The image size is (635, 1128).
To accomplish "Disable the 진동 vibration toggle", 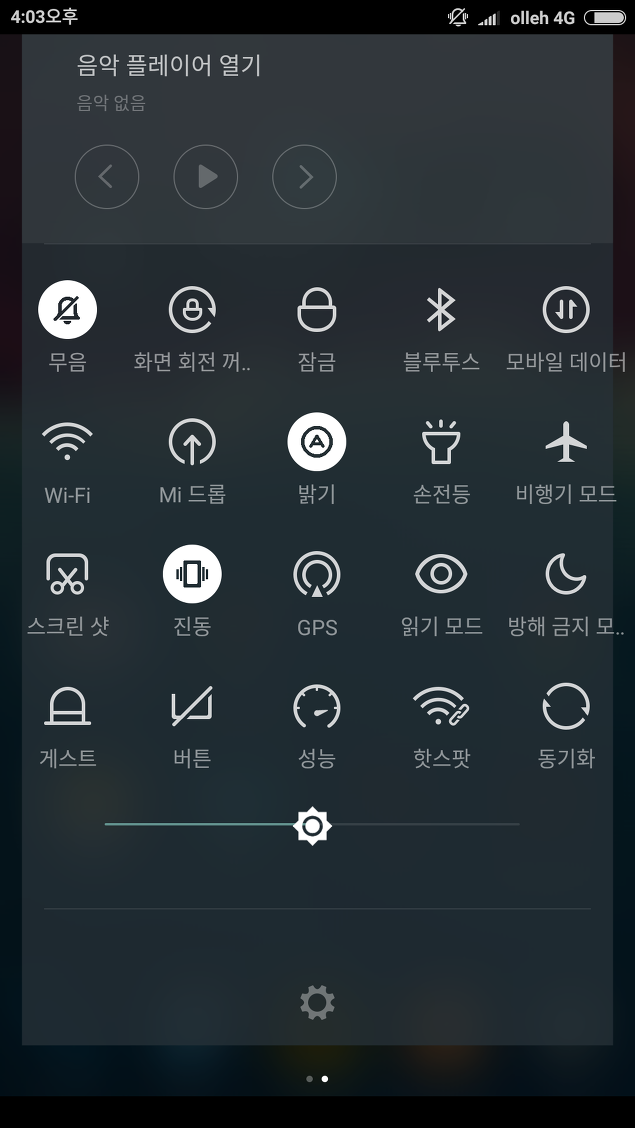I will tap(192, 574).
